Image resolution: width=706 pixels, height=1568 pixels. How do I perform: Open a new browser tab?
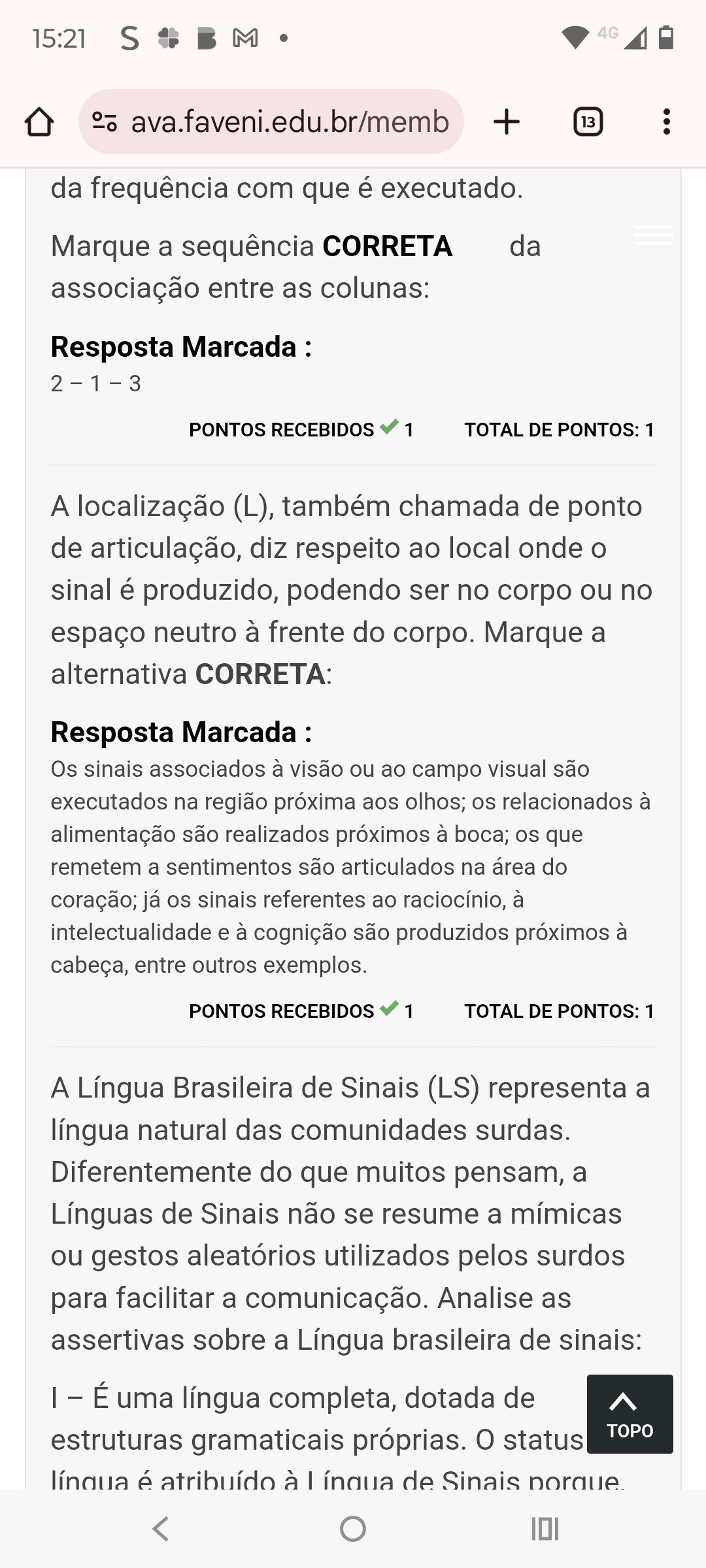pyautogui.click(x=507, y=122)
